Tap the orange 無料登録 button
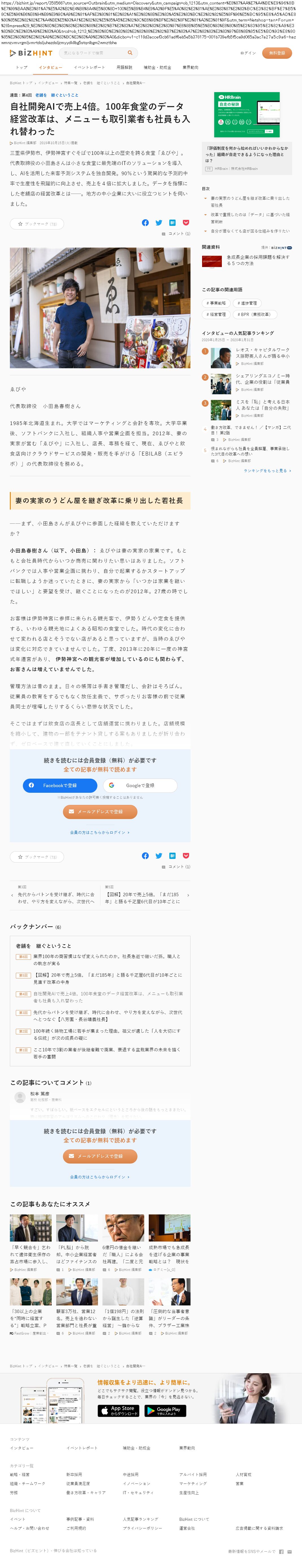The image size is (302, 1568). pyautogui.click(x=277, y=53)
